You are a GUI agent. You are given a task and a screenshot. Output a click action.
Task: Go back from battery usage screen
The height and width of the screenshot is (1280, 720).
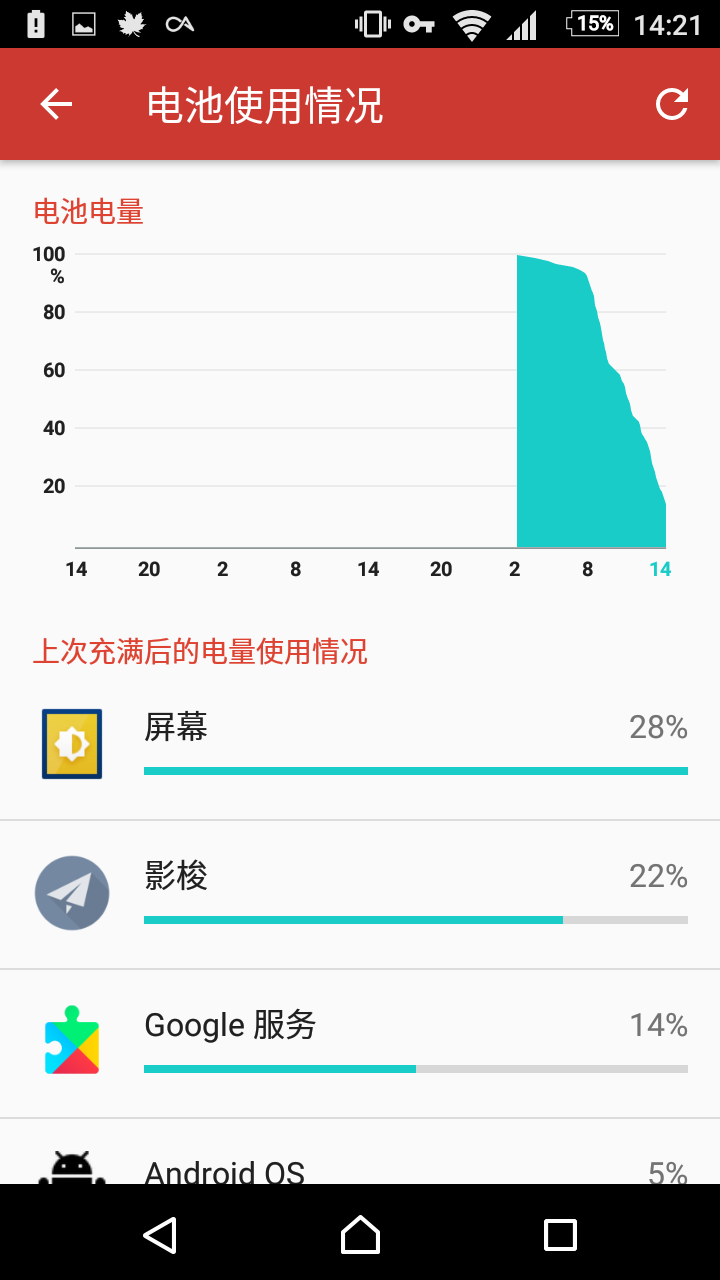point(56,104)
